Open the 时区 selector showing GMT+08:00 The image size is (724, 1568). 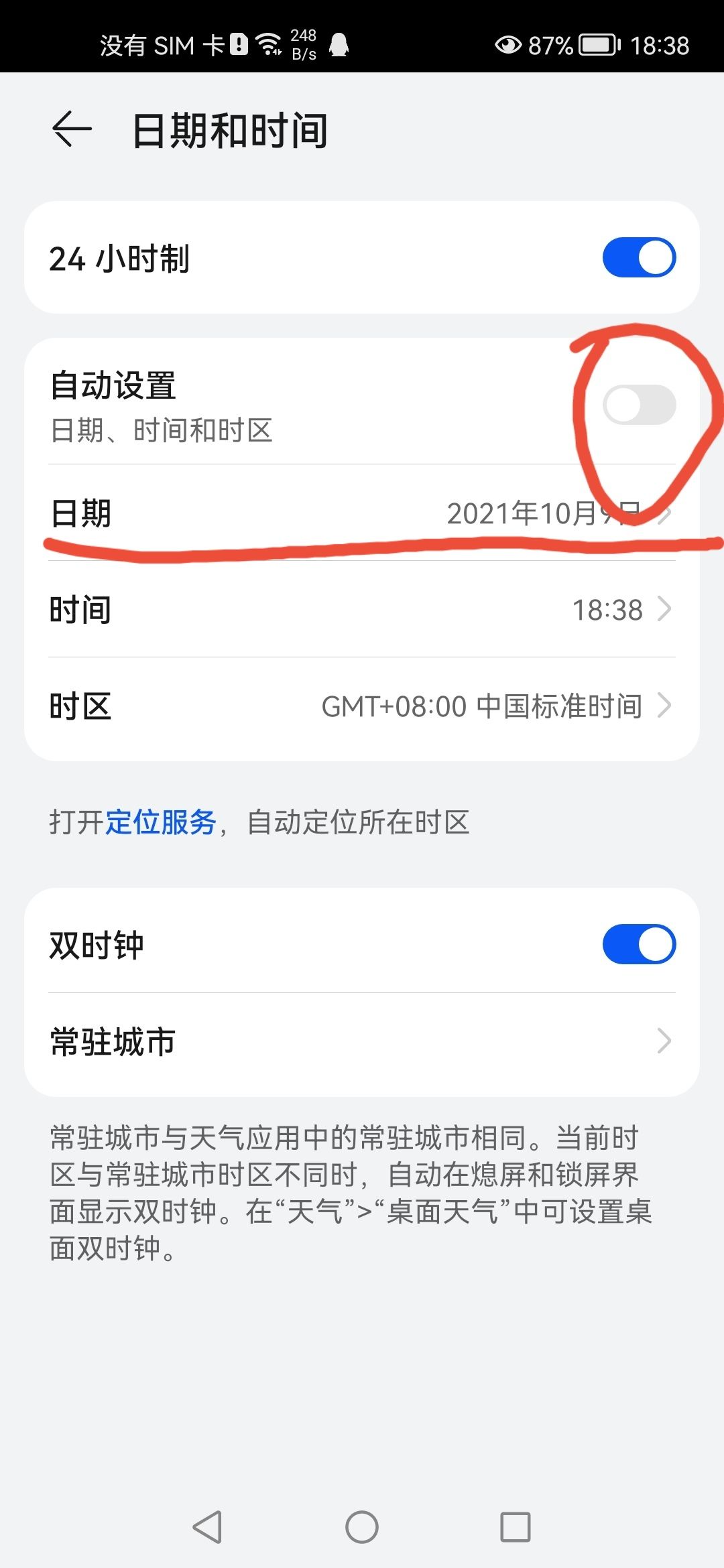click(x=362, y=706)
